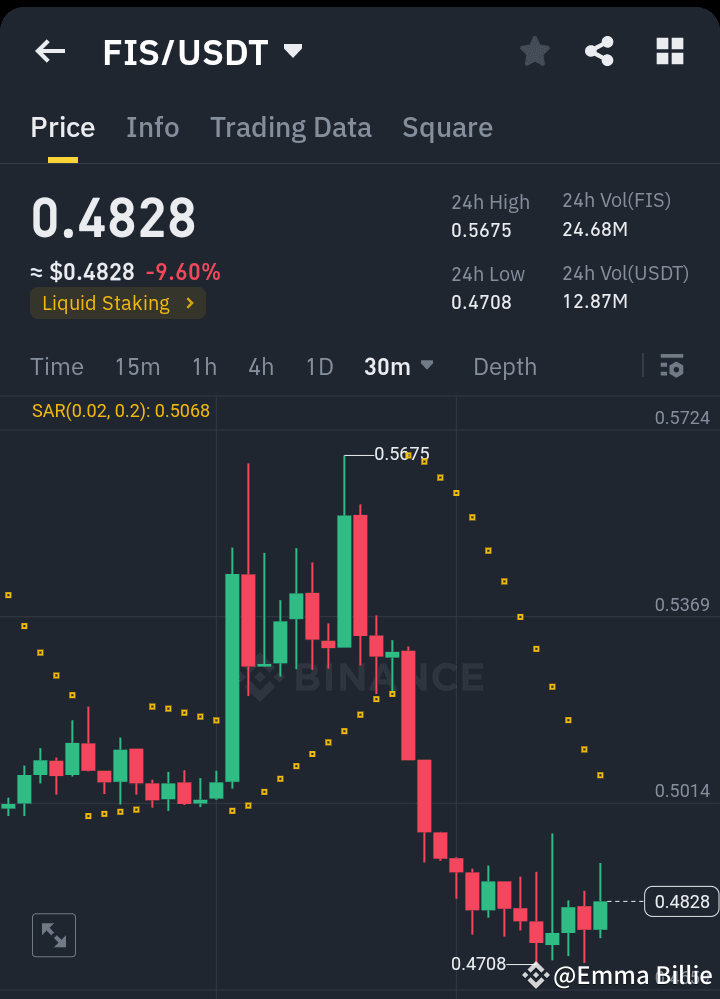Star FIS/USDT as a favorite
Screen dimensions: 720x999
(x=534, y=51)
